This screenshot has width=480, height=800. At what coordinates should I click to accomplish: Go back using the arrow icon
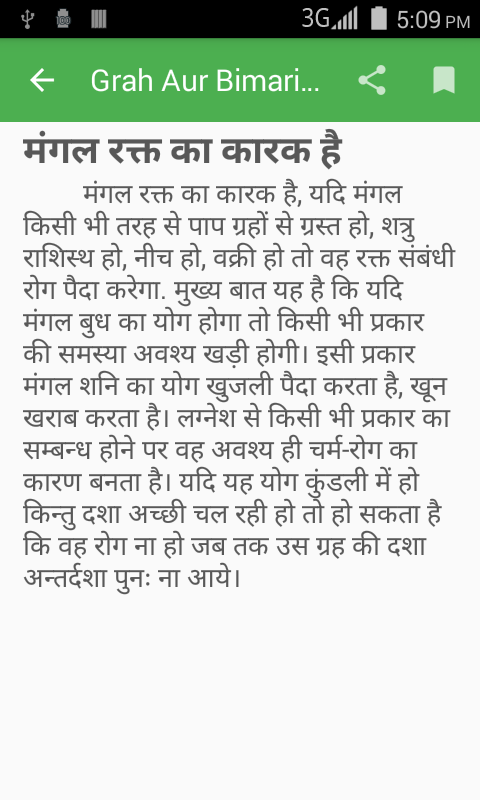[42, 80]
